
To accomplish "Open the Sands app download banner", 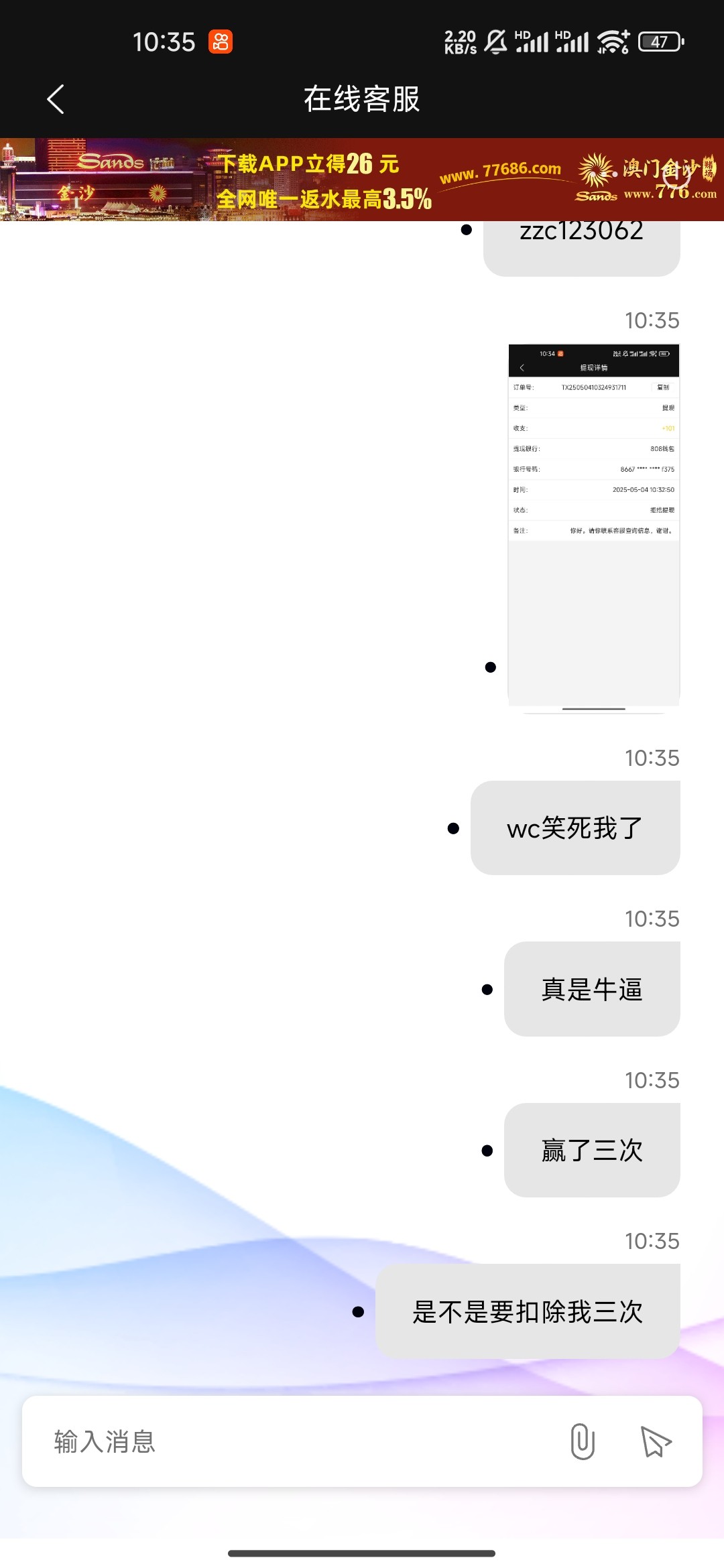I will 362,180.
